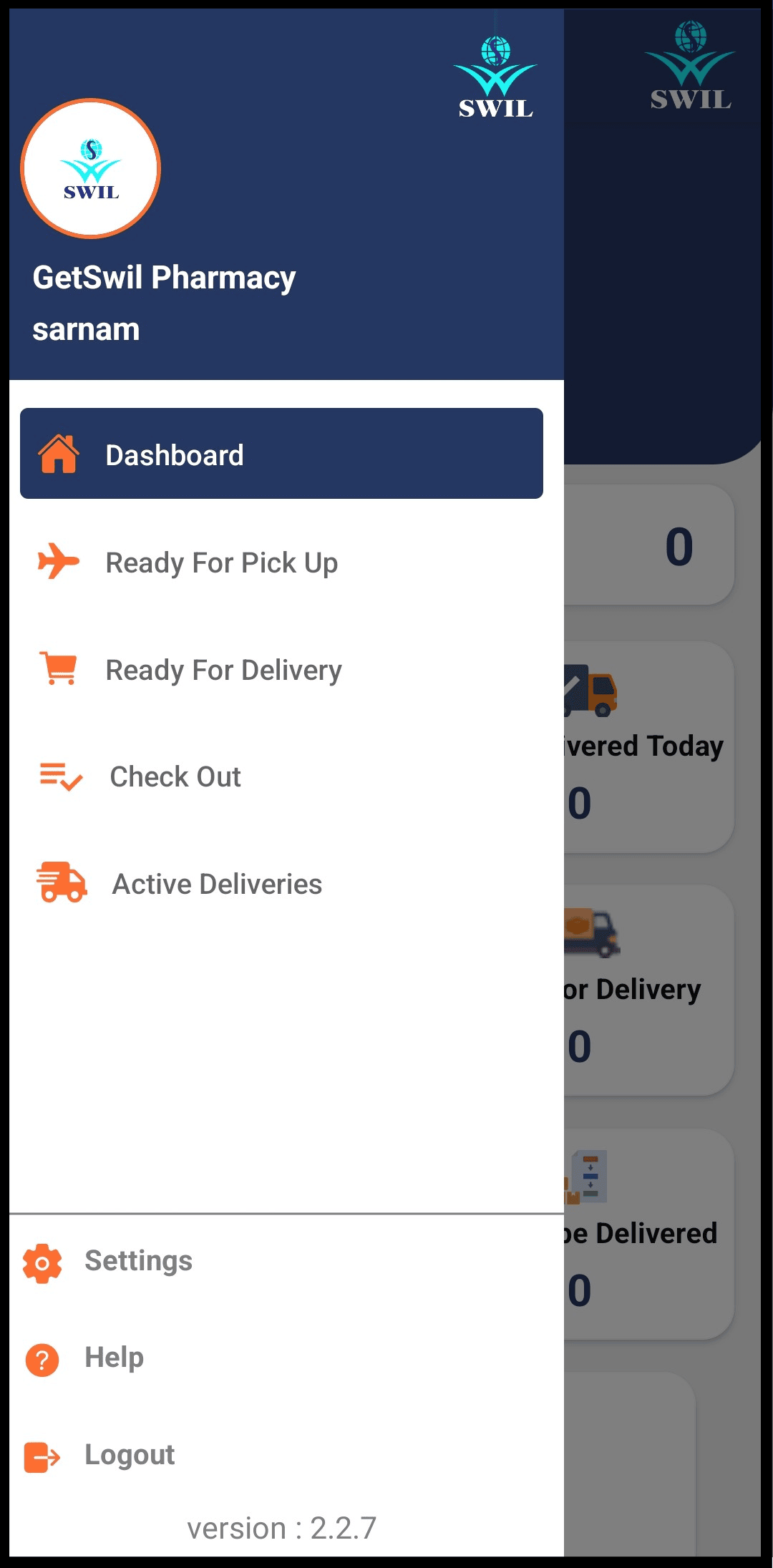Screen dimensions: 773x1568
Task: Open Ready For Delivery list
Action: coord(281,670)
